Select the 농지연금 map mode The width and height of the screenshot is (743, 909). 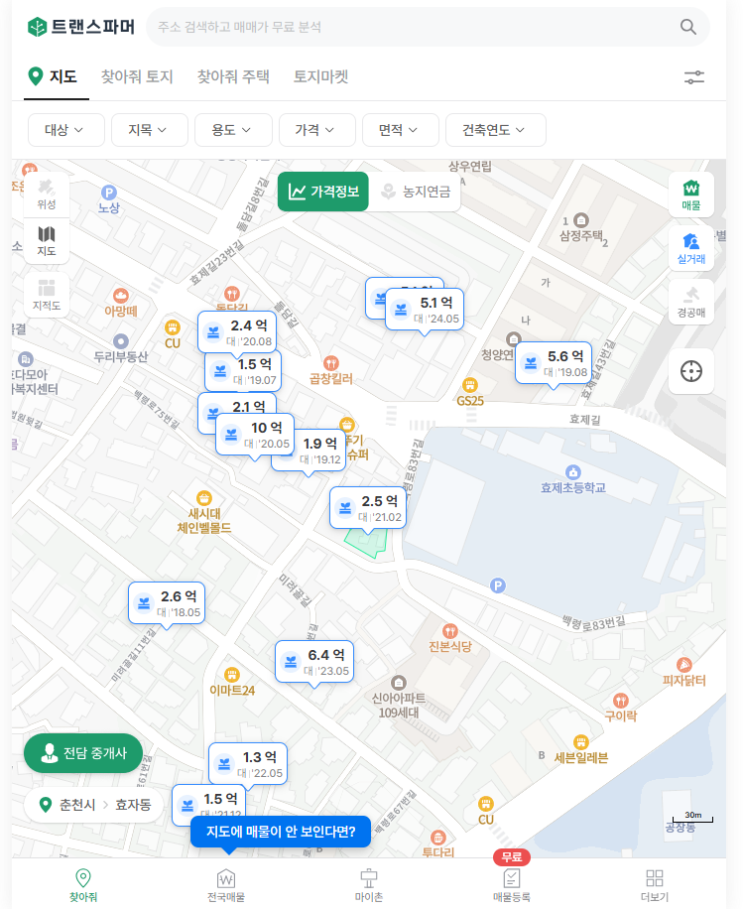pyautogui.click(x=415, y=192)
